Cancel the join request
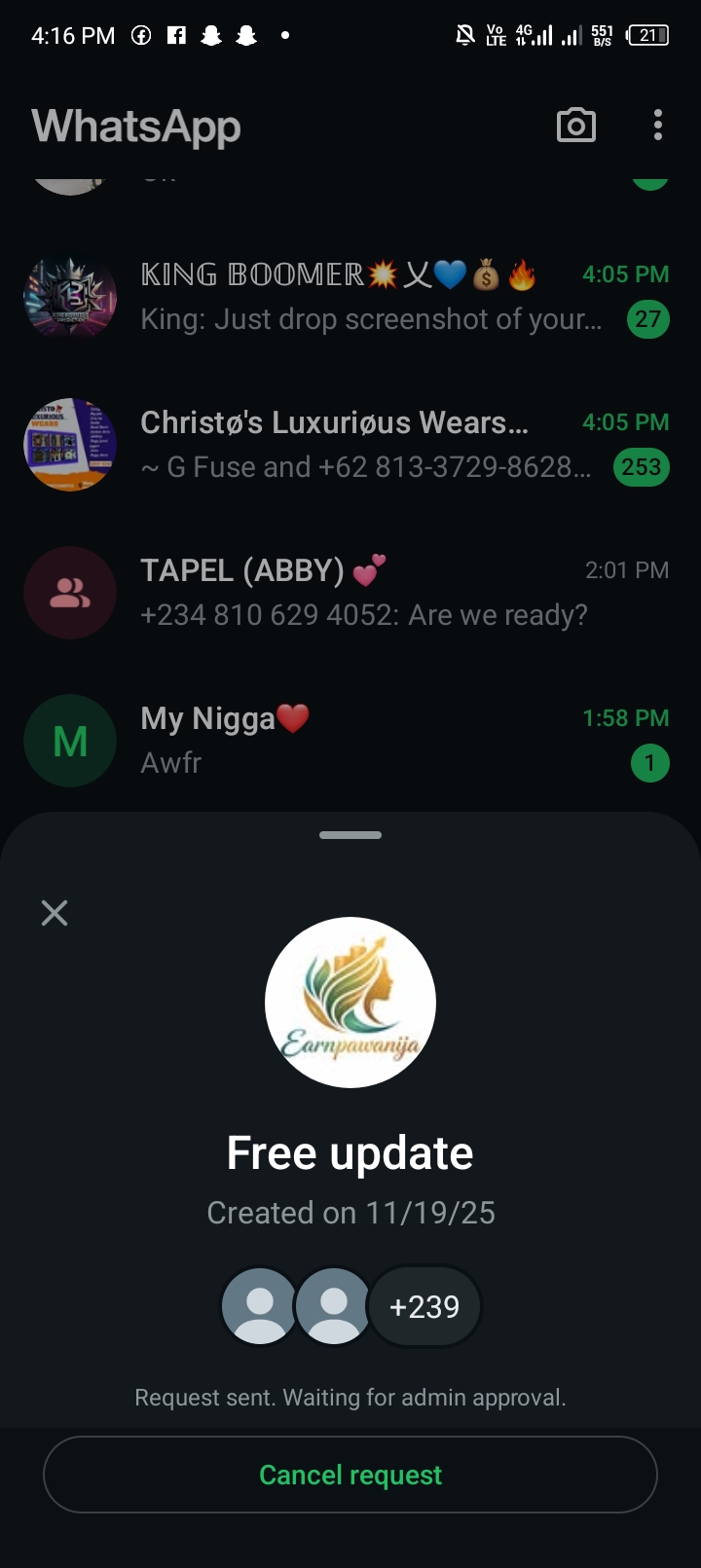 [x=350, y=1475]
